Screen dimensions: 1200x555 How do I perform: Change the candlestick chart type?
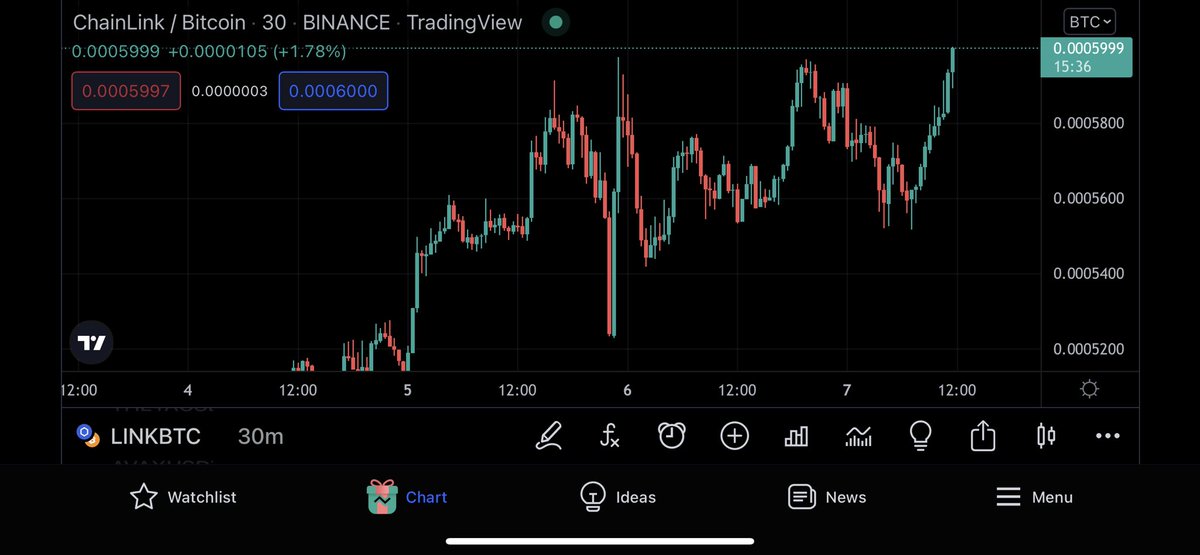1046,435
